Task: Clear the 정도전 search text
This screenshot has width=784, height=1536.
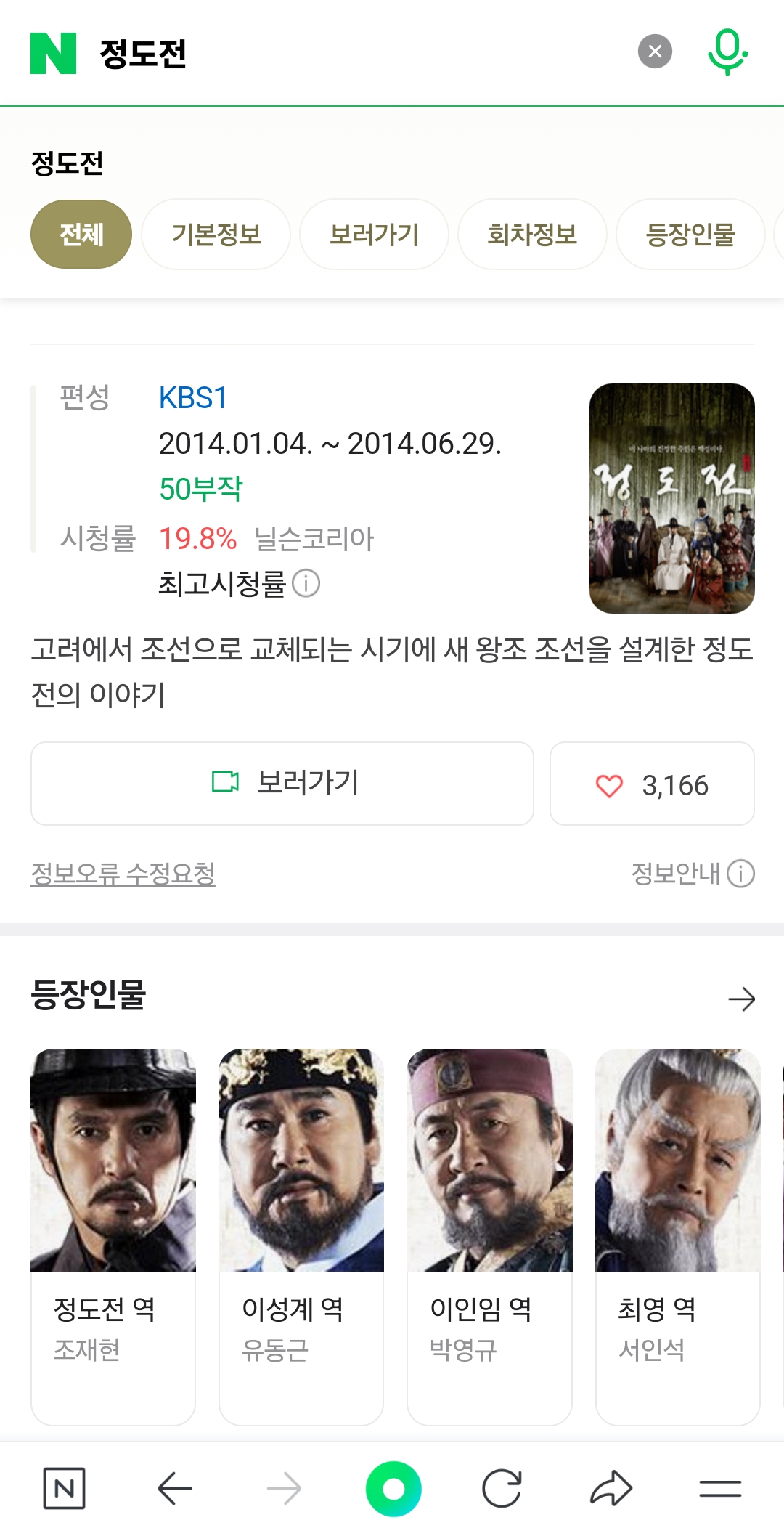Action: click(x=655, y=52)
